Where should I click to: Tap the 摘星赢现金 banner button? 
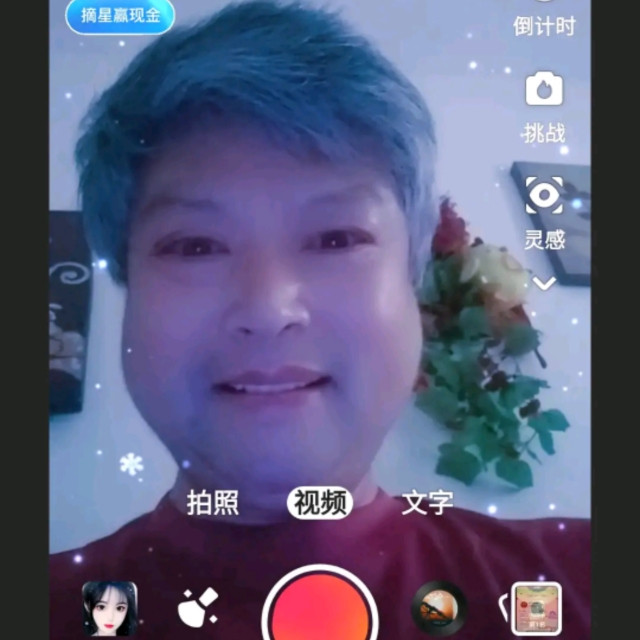120,15
